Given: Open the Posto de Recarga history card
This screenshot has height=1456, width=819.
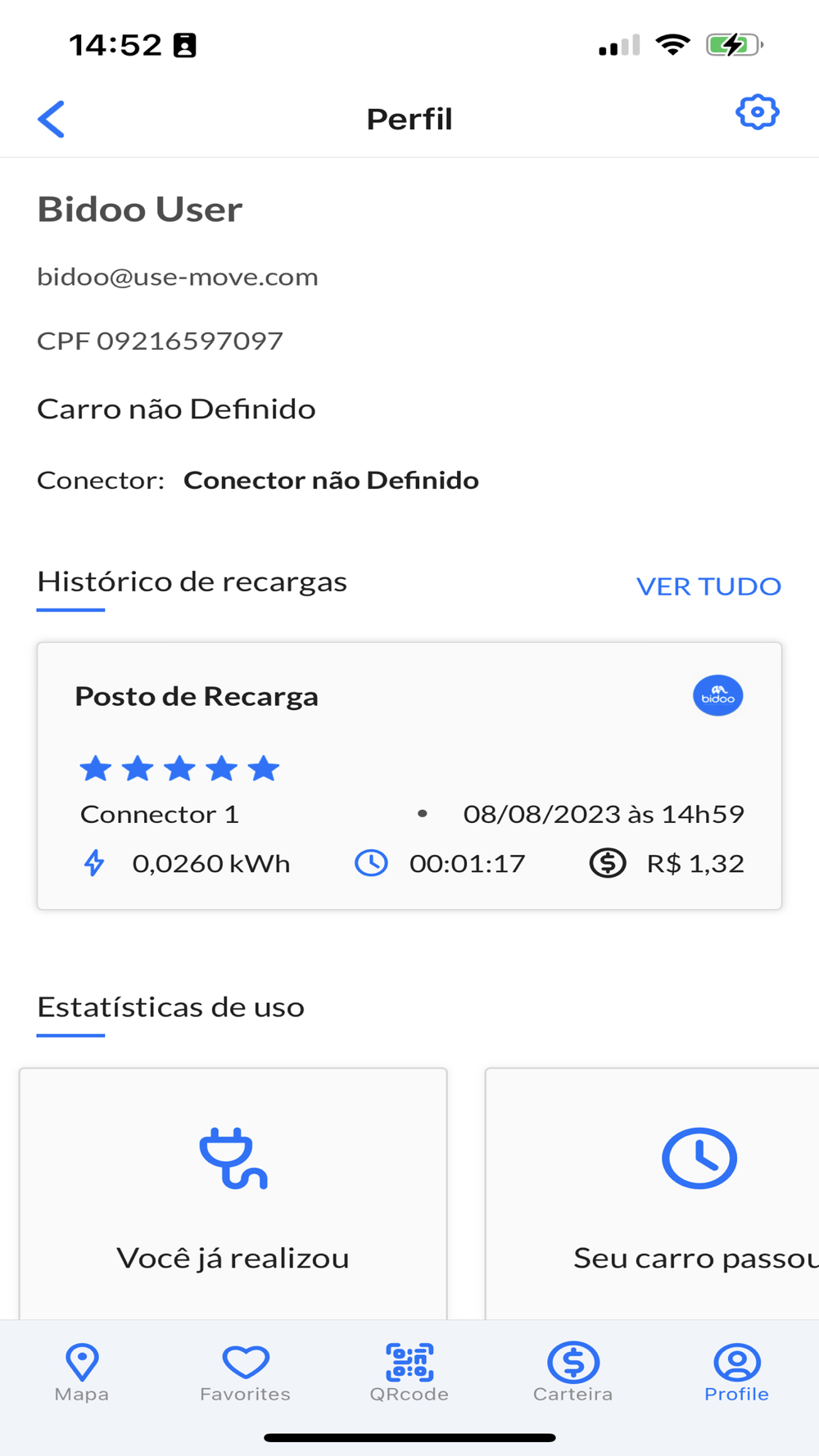Looking at the screenshot, I should [409, 775].
